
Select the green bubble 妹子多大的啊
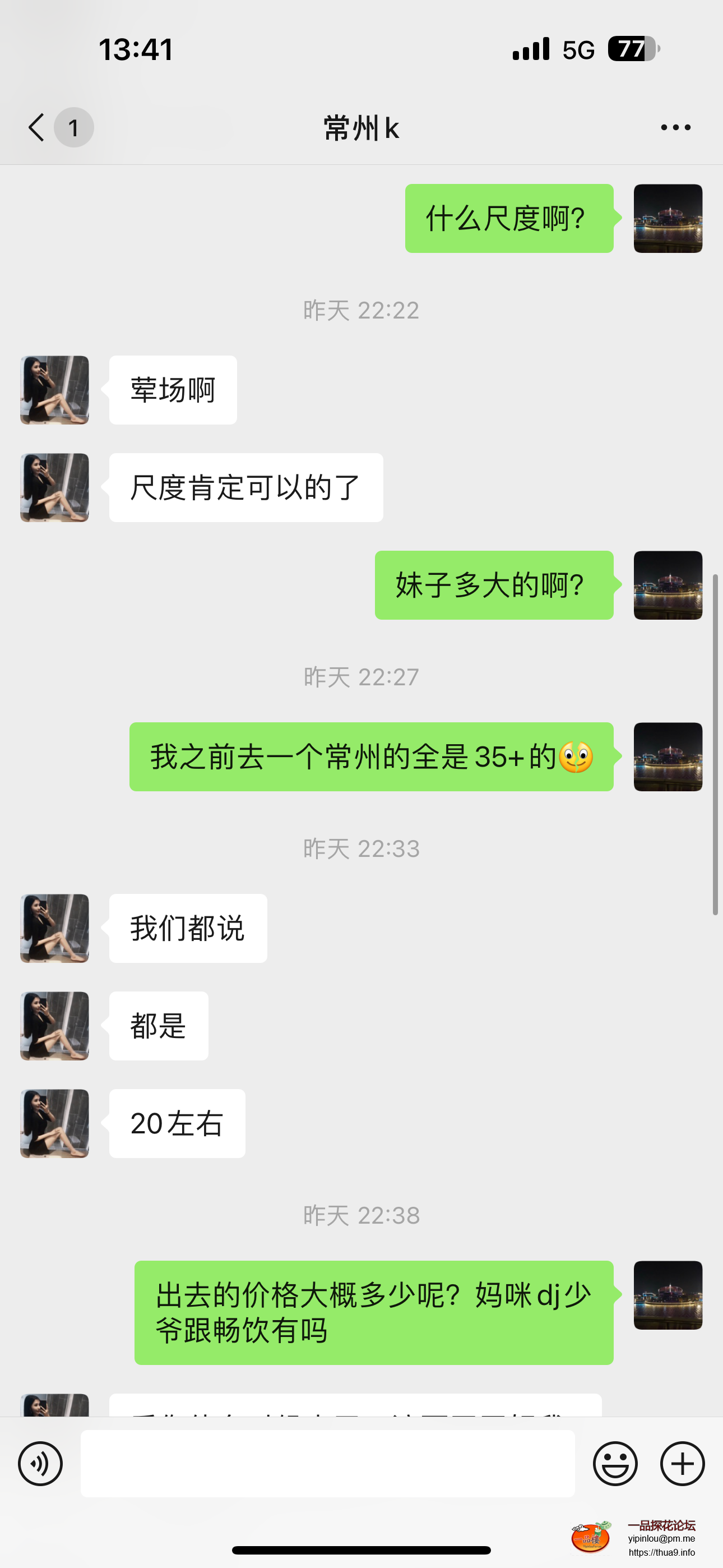(494, 585)
